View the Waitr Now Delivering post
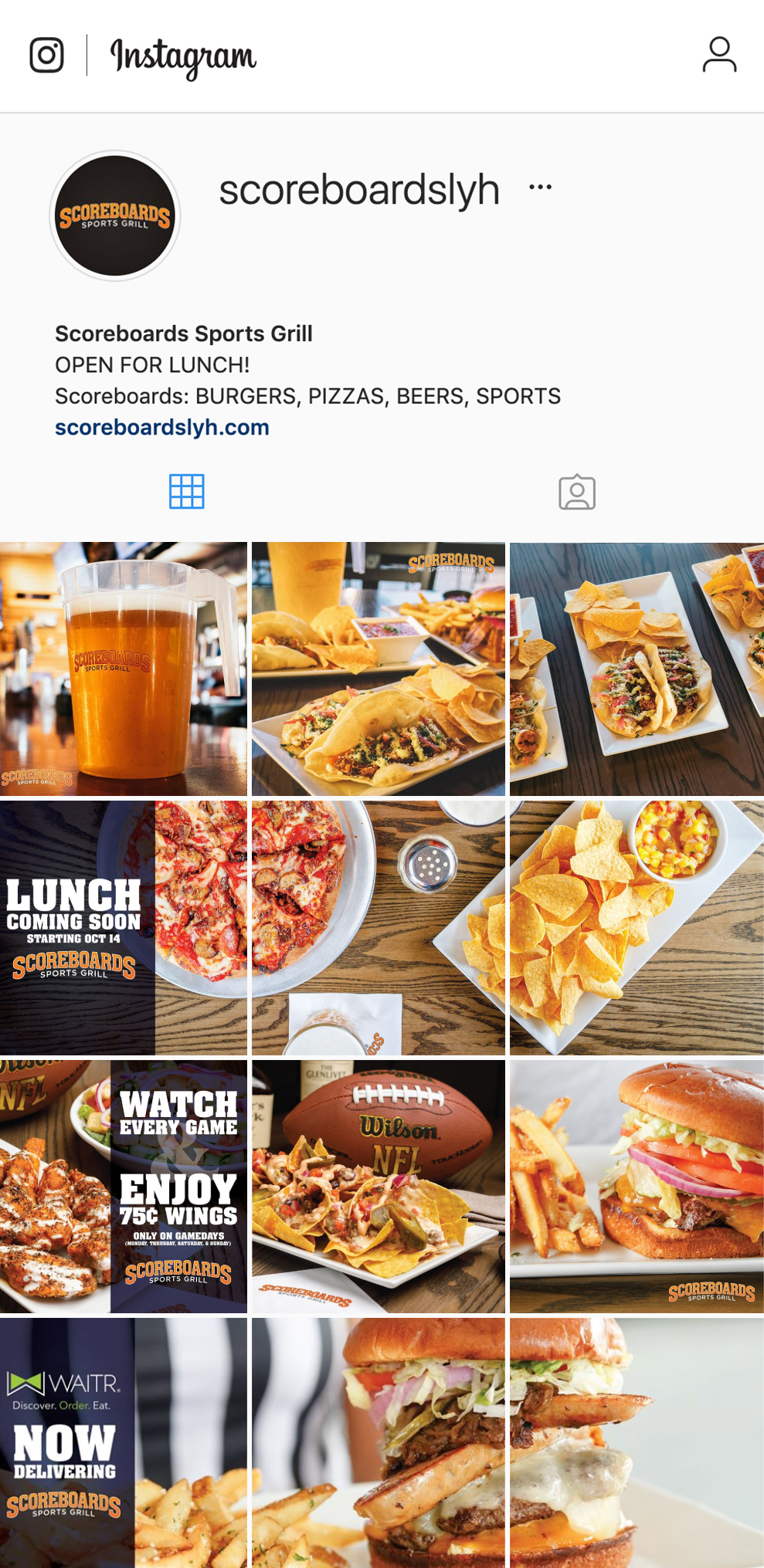This screenshot has width=764, height=1568. pos(124,1443)
